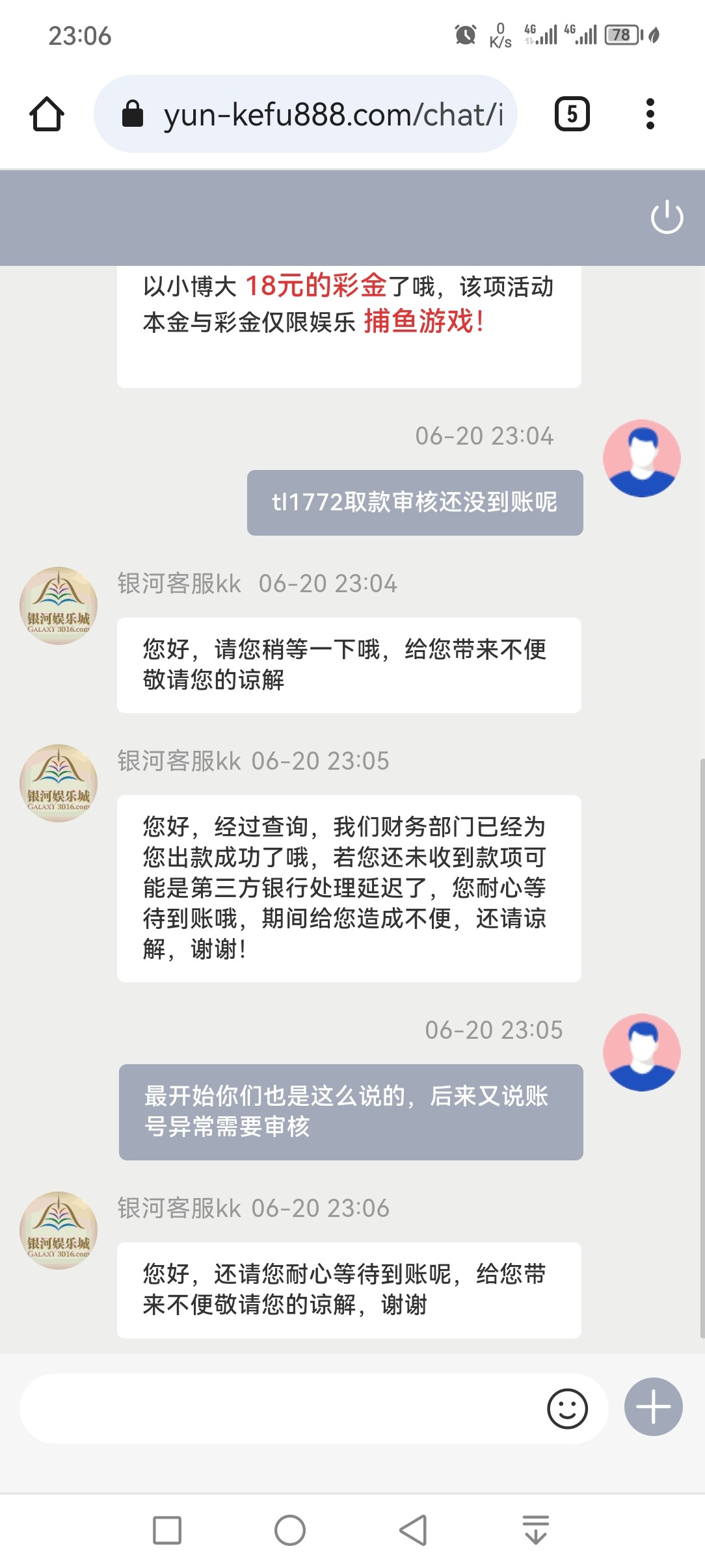Open the browser tab switcher showing 5 tabs
The height and width of the screenshot is (1568, 705).
(x=571, y=112)
